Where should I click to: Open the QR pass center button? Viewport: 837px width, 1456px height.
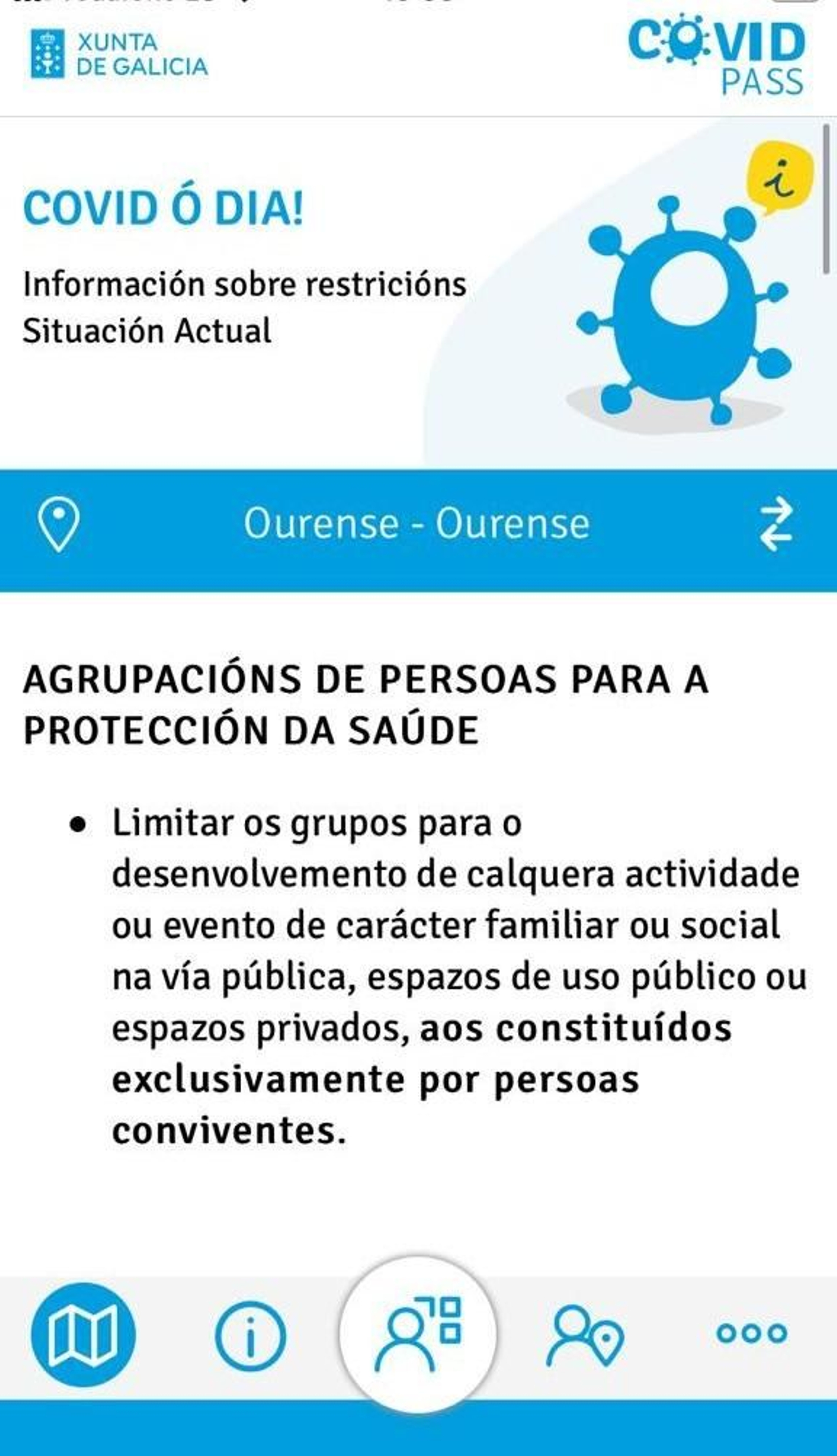pyautogui.click(x=418, y=1334)
